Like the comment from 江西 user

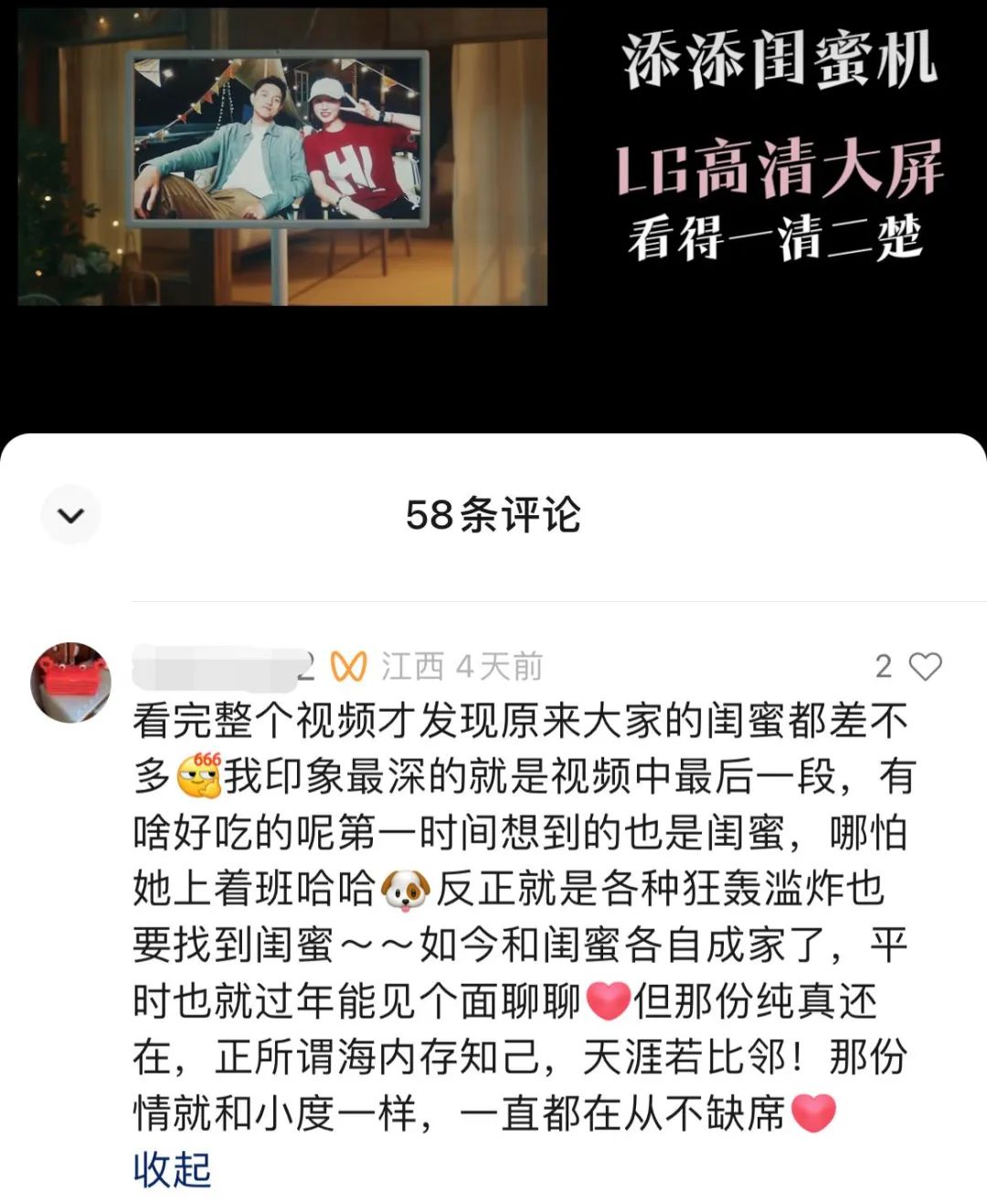(x=925, y=666)
